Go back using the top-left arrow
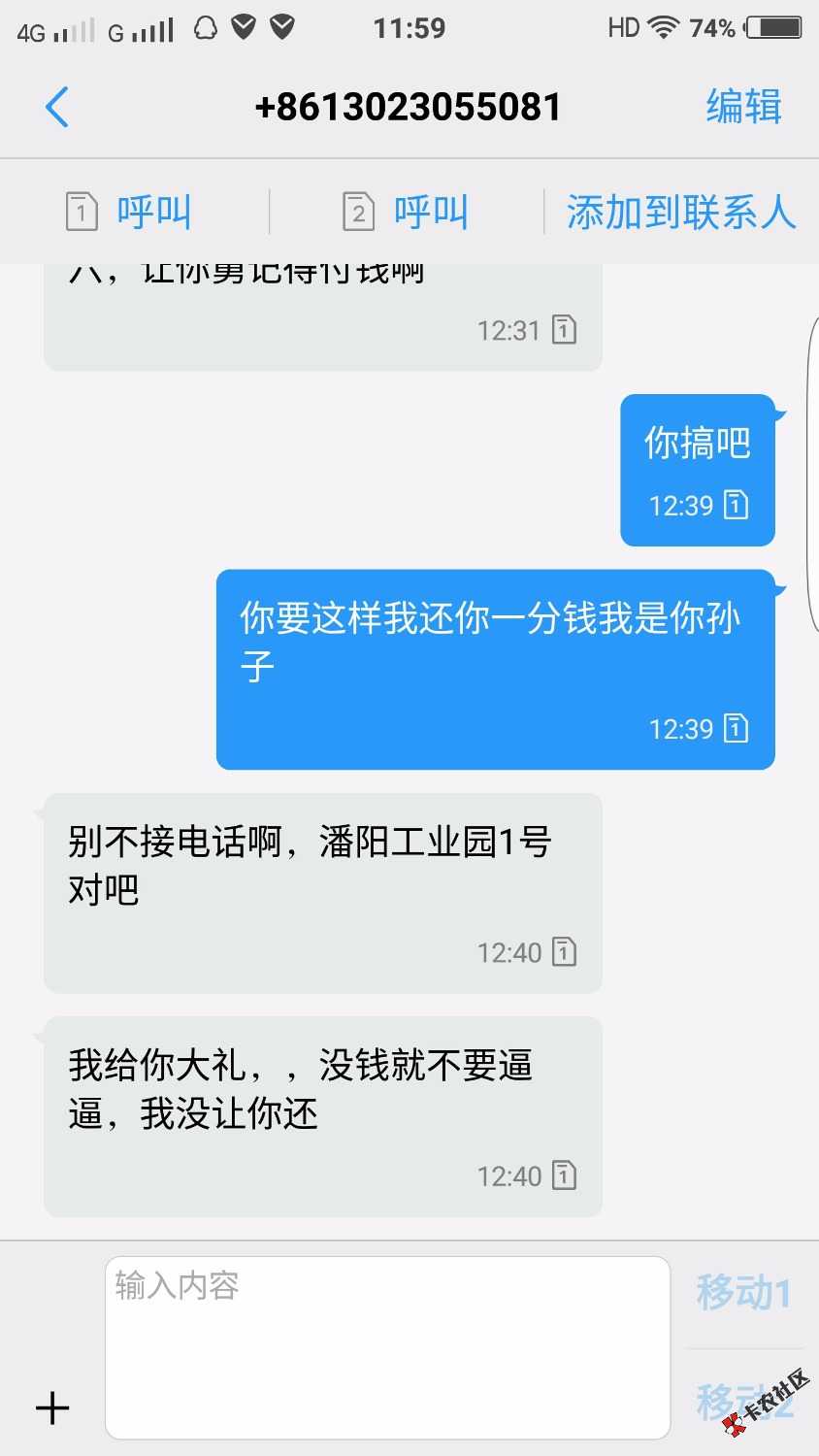This screenshot has height=1456, width=819. point(57,107)
